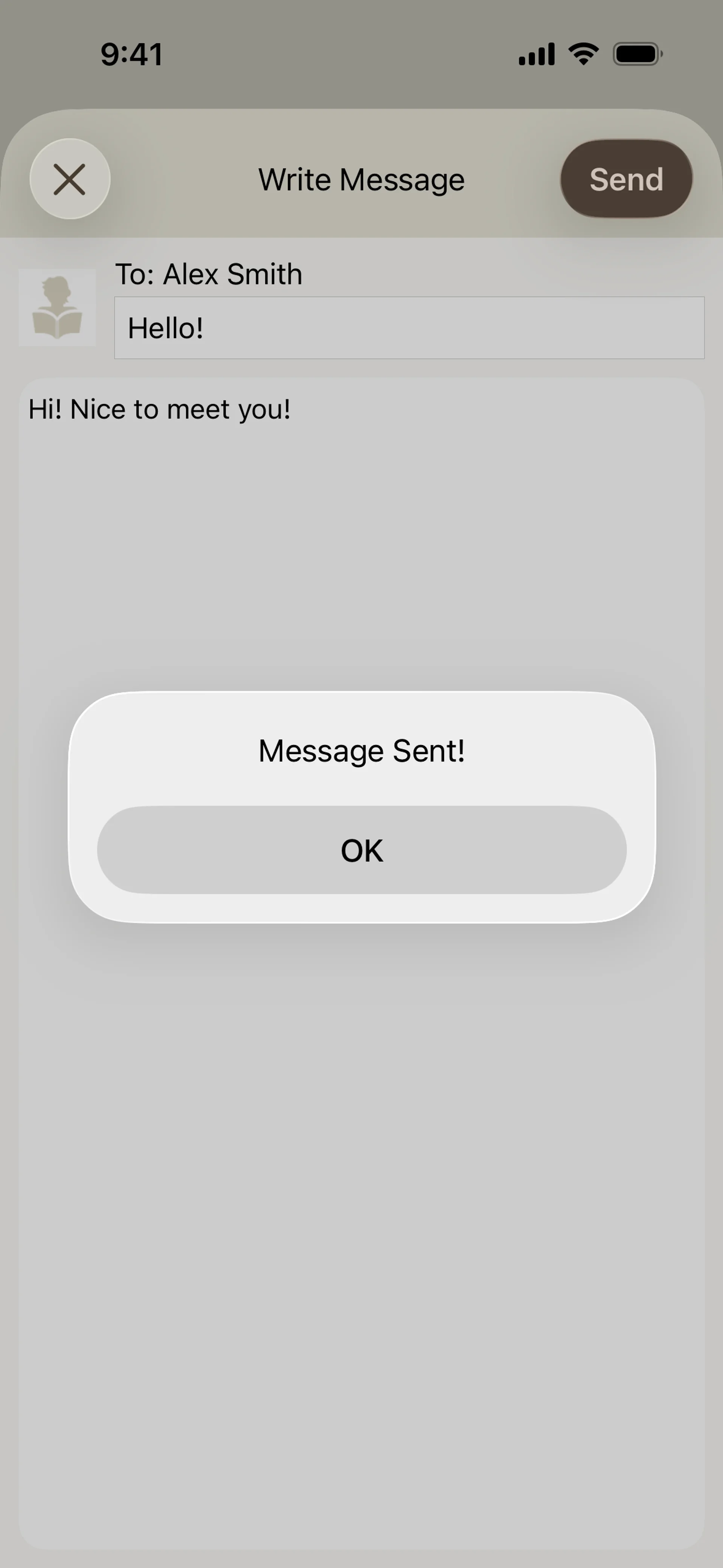
Task: Dismiss the Message Sent alert with OK
Action: click(361, 850)
